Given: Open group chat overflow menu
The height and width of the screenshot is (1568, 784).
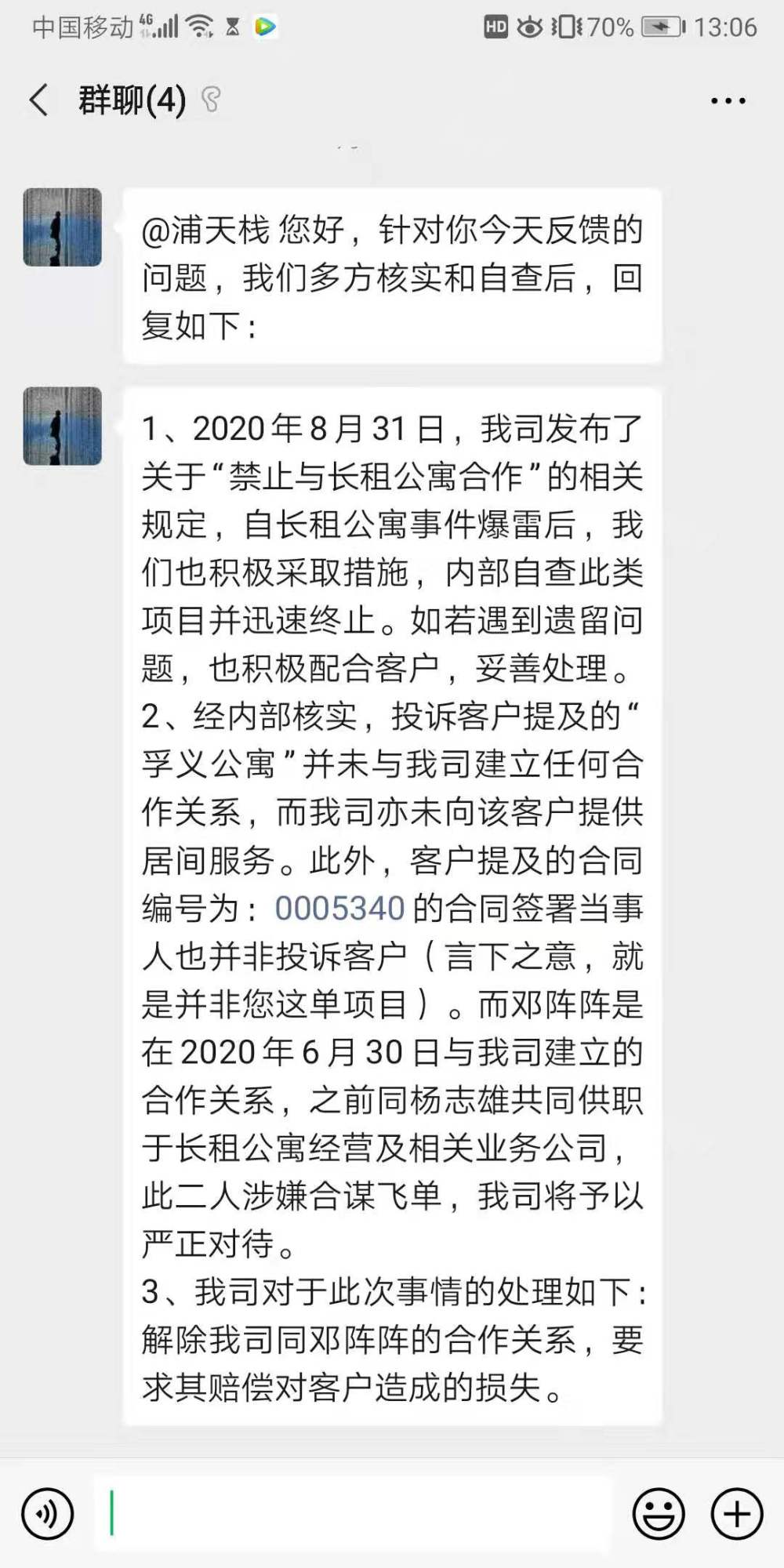Looking at the screenshot, I should click(x=728, y=100).
